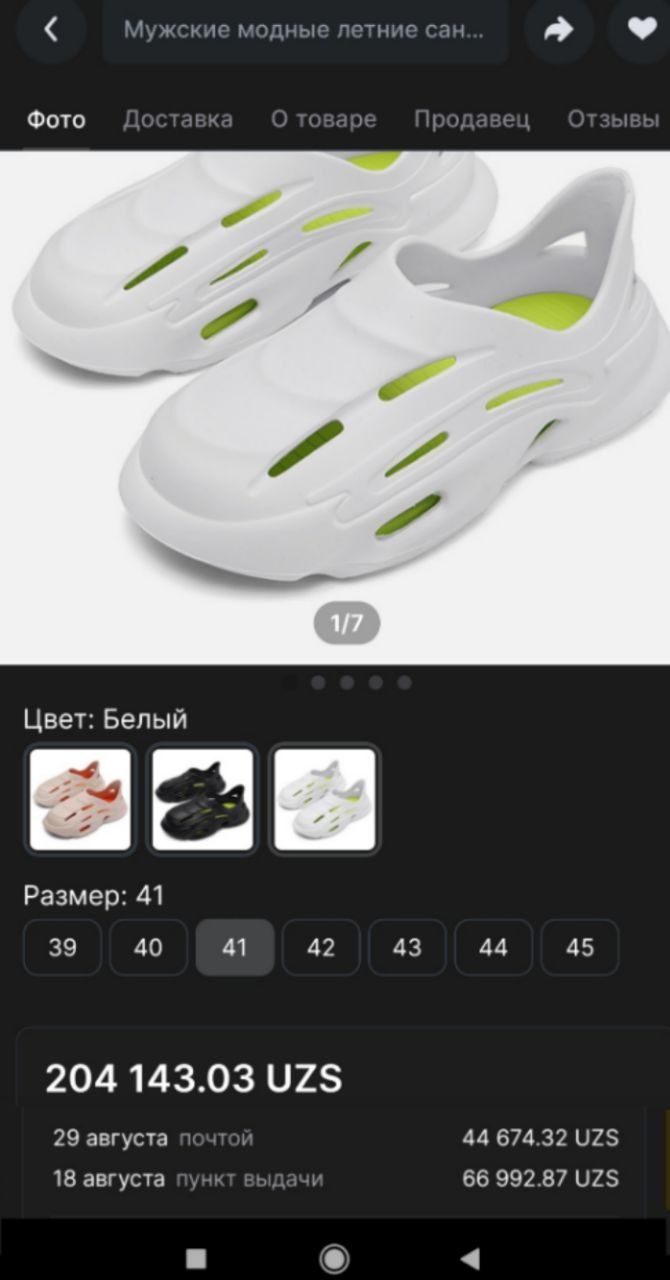
Task: Select the white color option
Action: coord(325,800)
